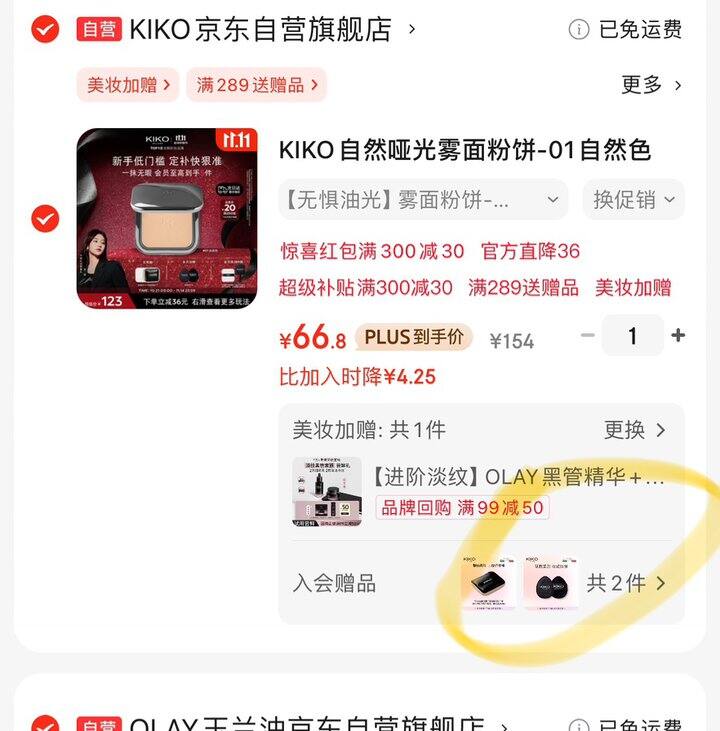Increase the KIKO 粉饼 quantity
Screen dimensions: 720x731
(678, 335)
